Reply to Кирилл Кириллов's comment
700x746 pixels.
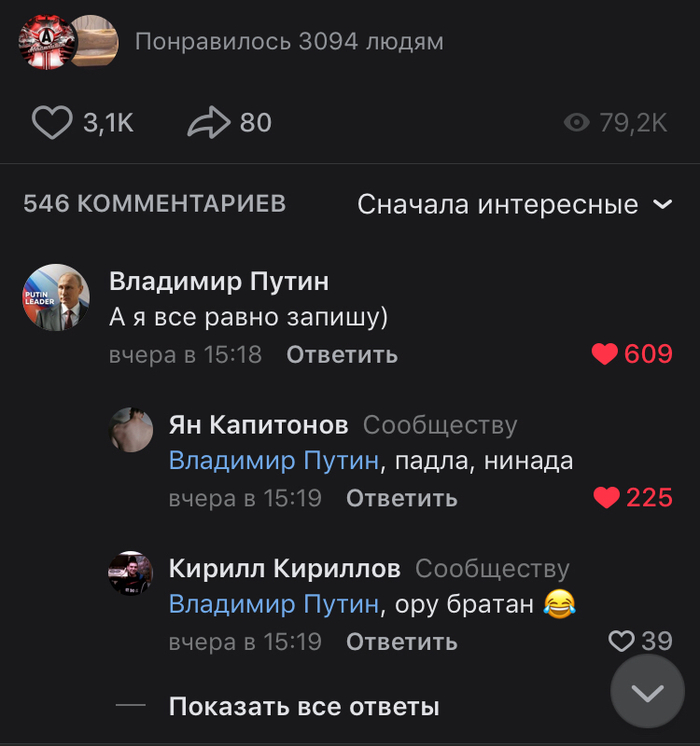pyautogui.click(x=401, y=642)
